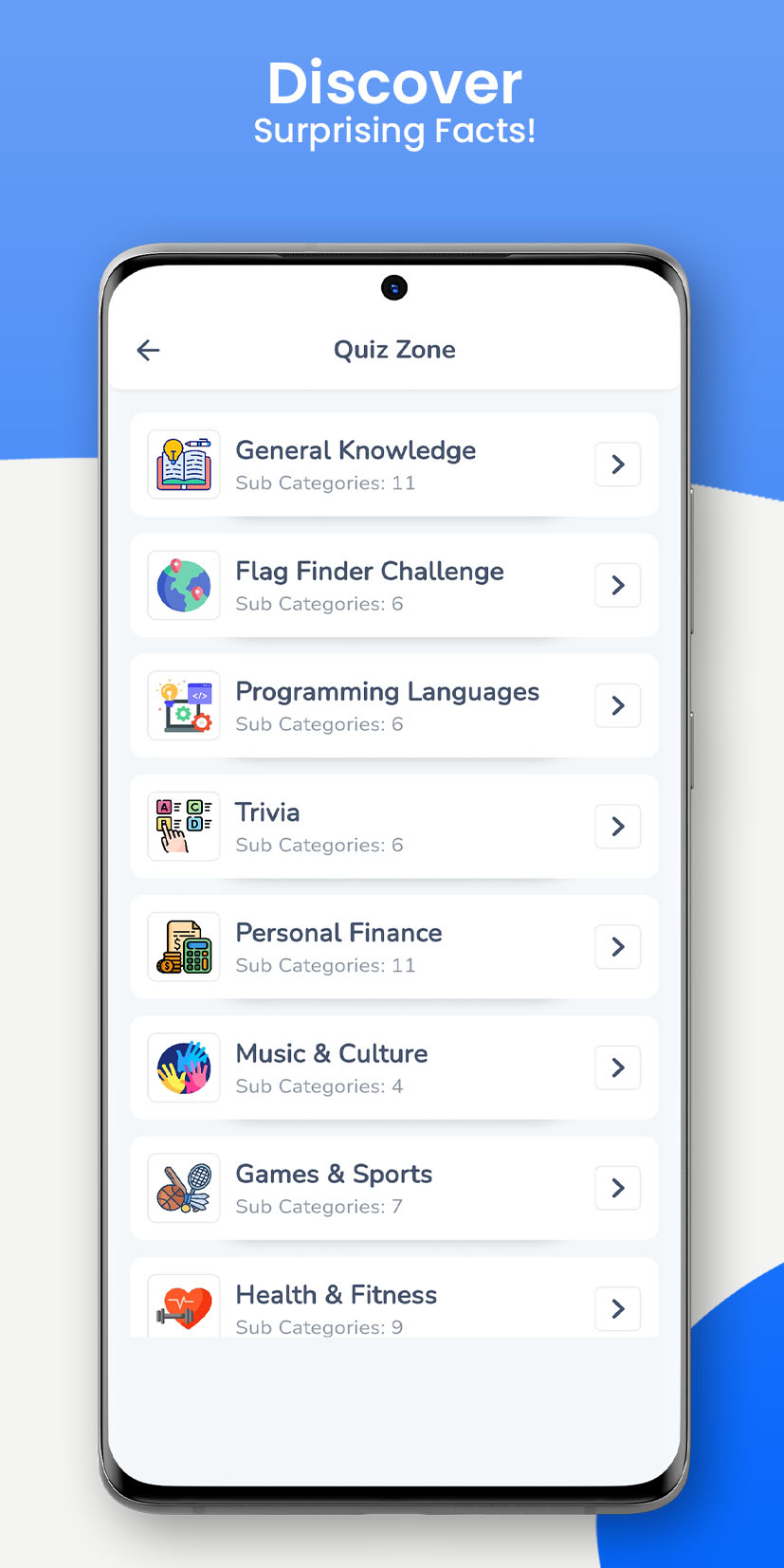
Task: Expand the Trivia category chevron
Action: 617,826
